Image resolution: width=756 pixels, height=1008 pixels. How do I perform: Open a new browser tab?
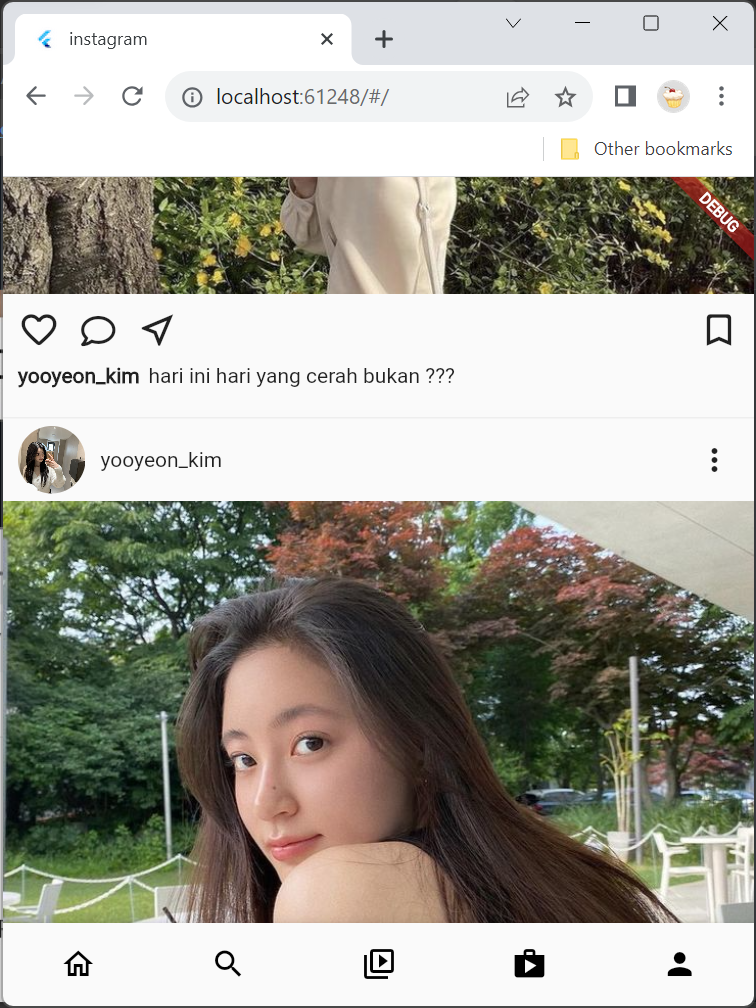coord(384,38)
